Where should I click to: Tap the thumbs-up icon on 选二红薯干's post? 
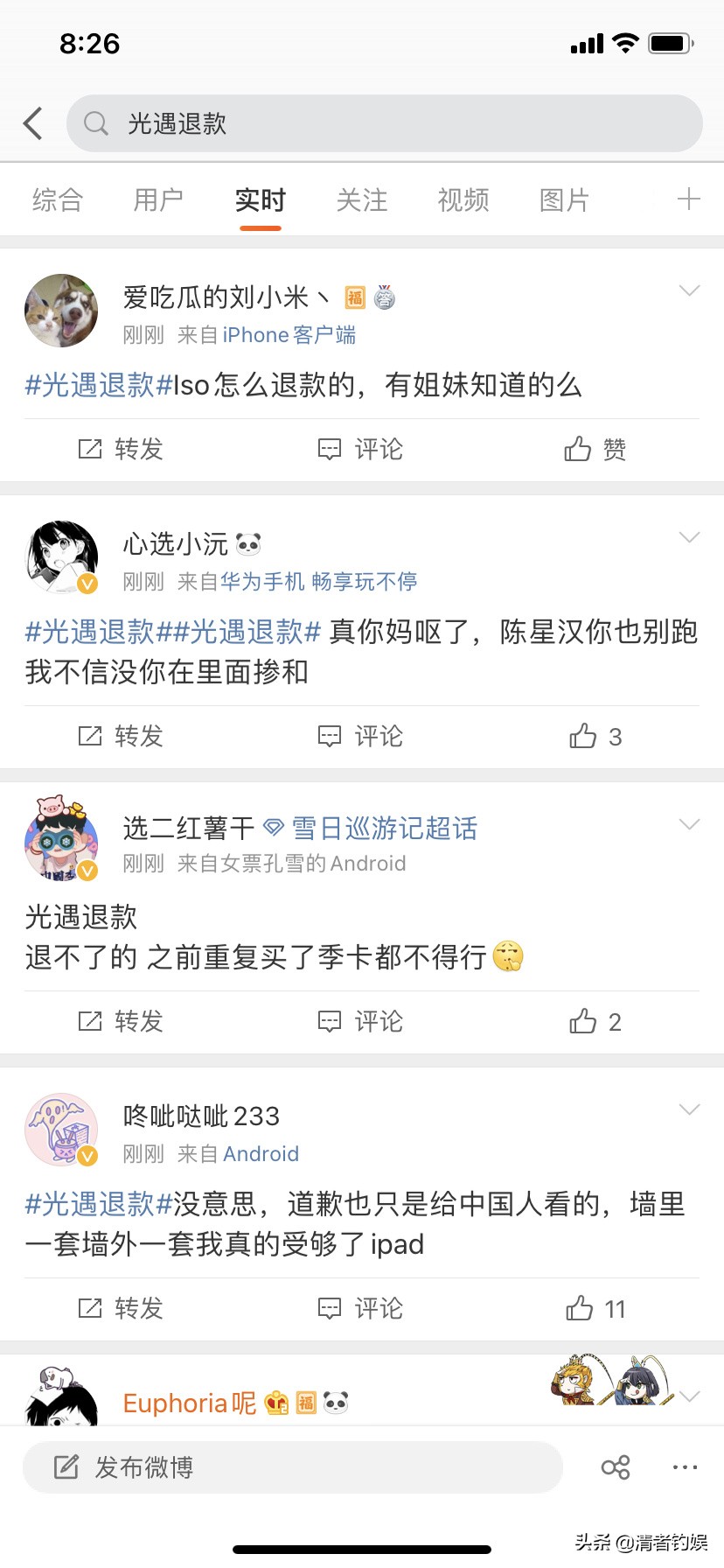581,1020
